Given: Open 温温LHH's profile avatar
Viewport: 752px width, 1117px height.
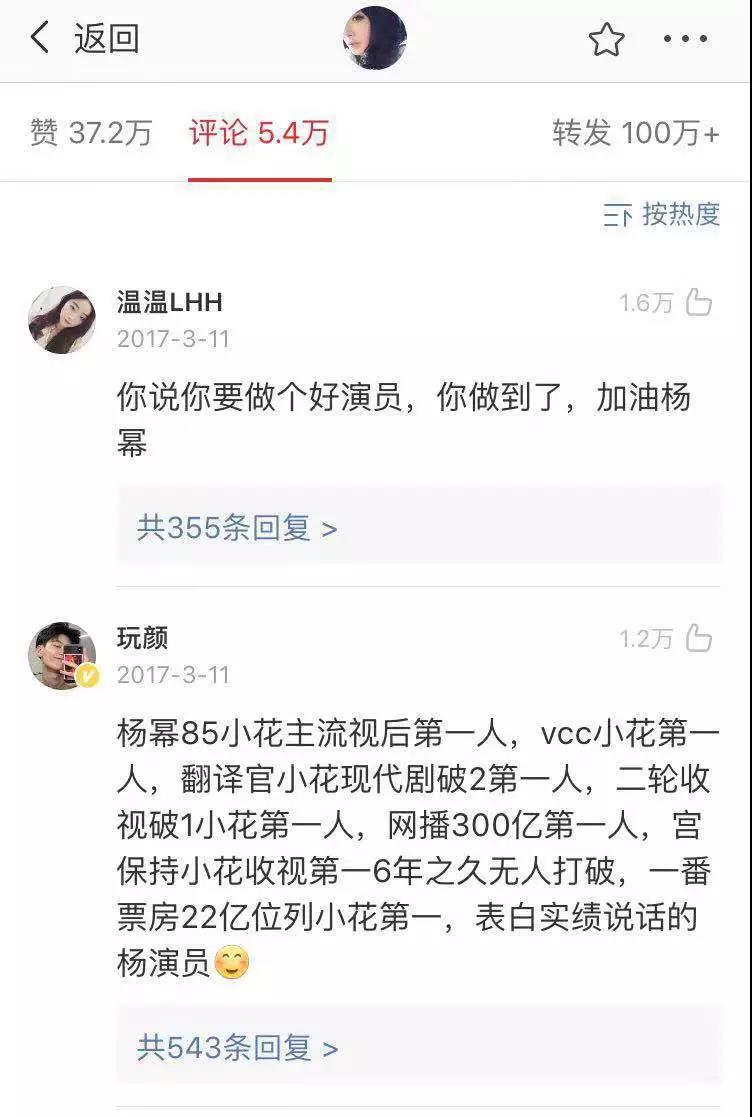Looking at the screenshot, I should (x=62, y=320).
